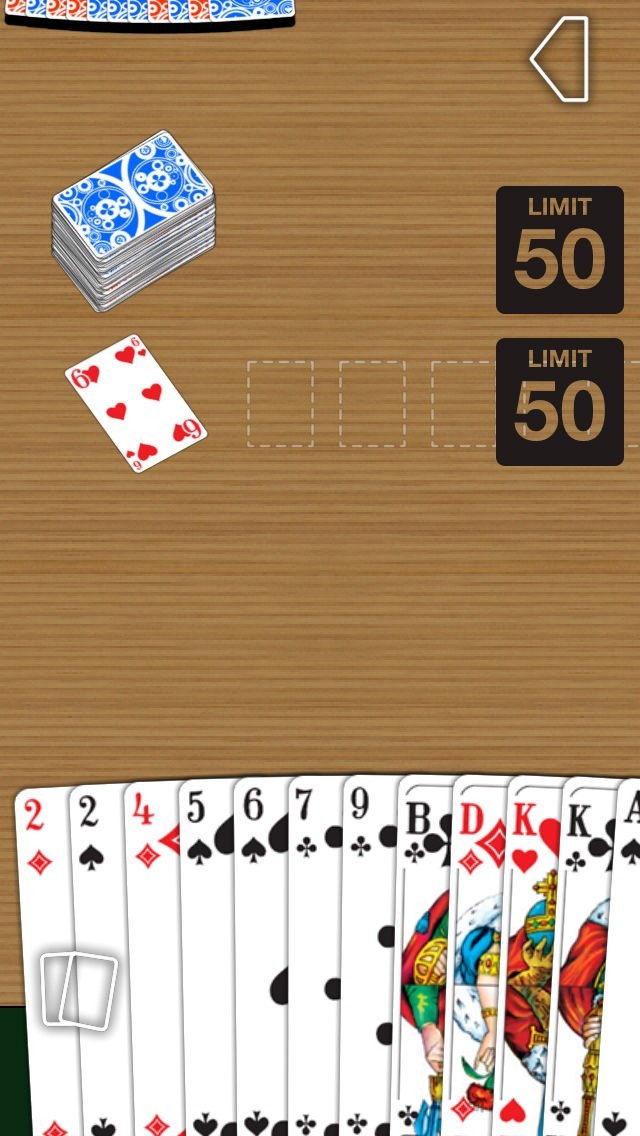The image size is (640, 1136).
Task: Tap the sort cards icon
Action: [78, 990]
